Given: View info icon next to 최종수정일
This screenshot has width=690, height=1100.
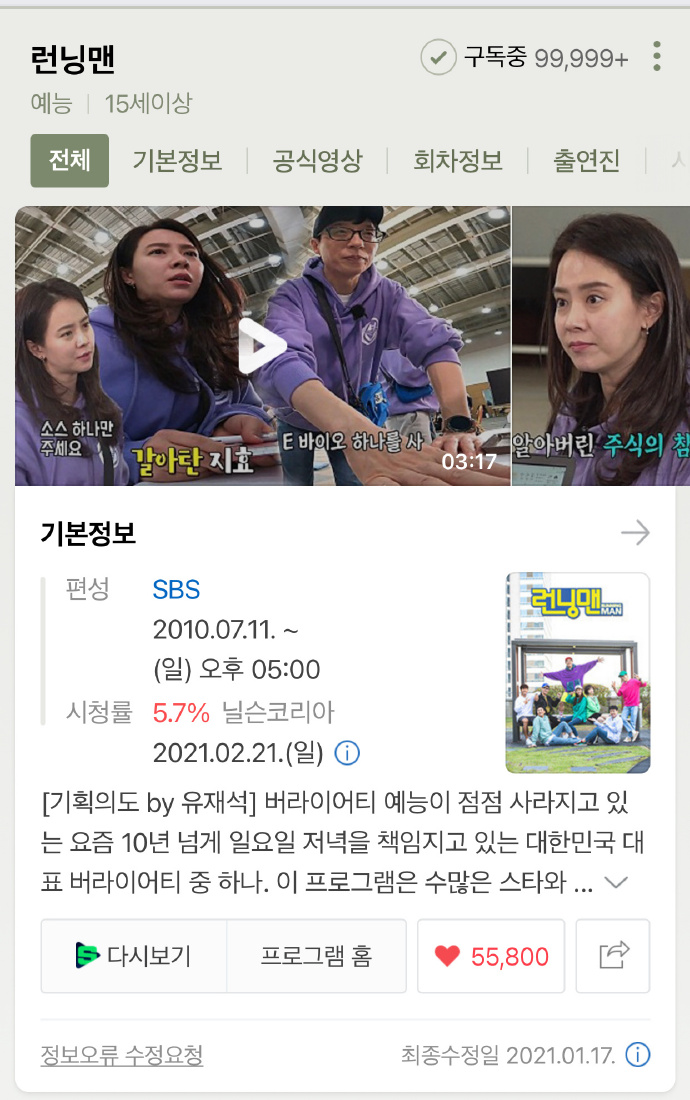Looking at the screenshot, I should click(x=637, y=1055).
